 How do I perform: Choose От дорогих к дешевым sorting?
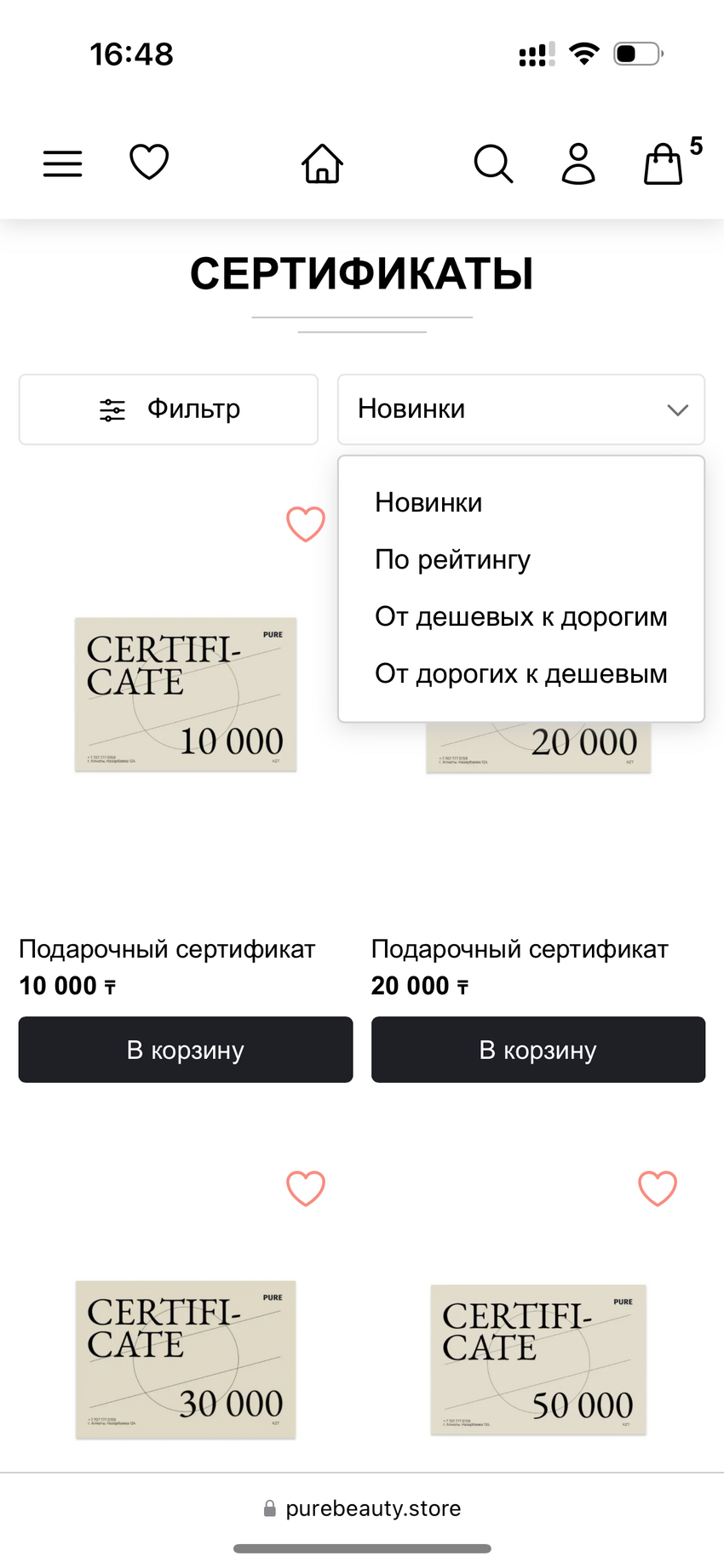click(520, 673)
